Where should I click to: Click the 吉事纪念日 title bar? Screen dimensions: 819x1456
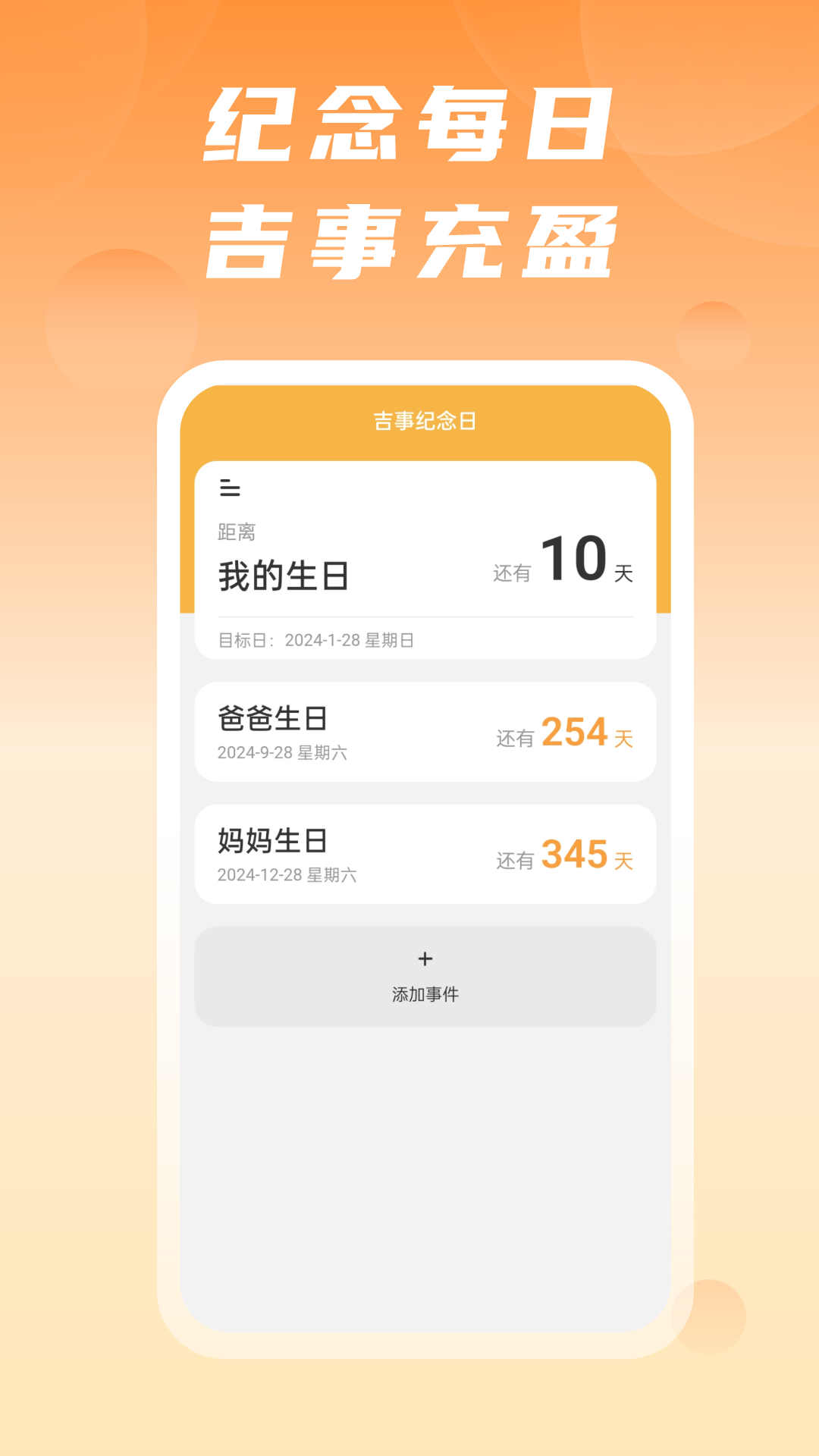point(423,419)
